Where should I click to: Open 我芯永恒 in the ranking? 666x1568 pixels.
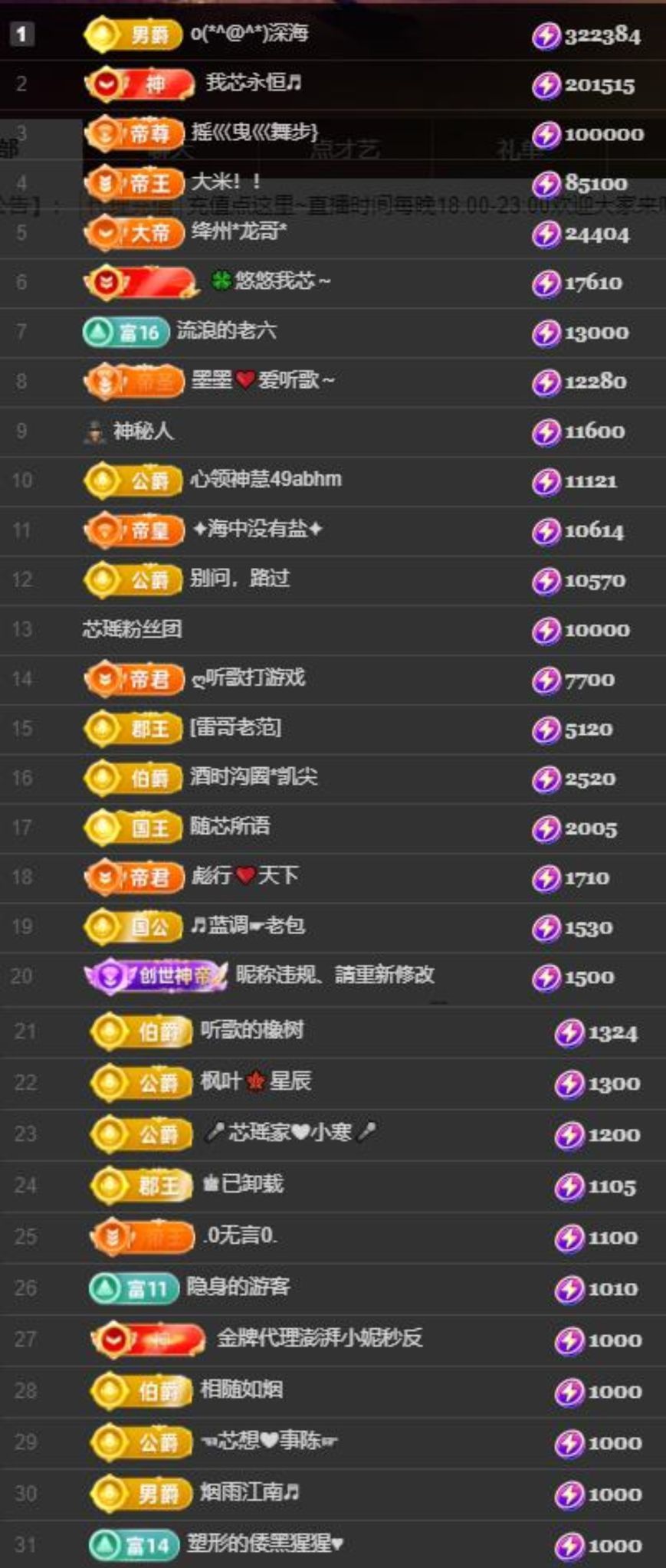pyautogui.click(x=253, y=83)
